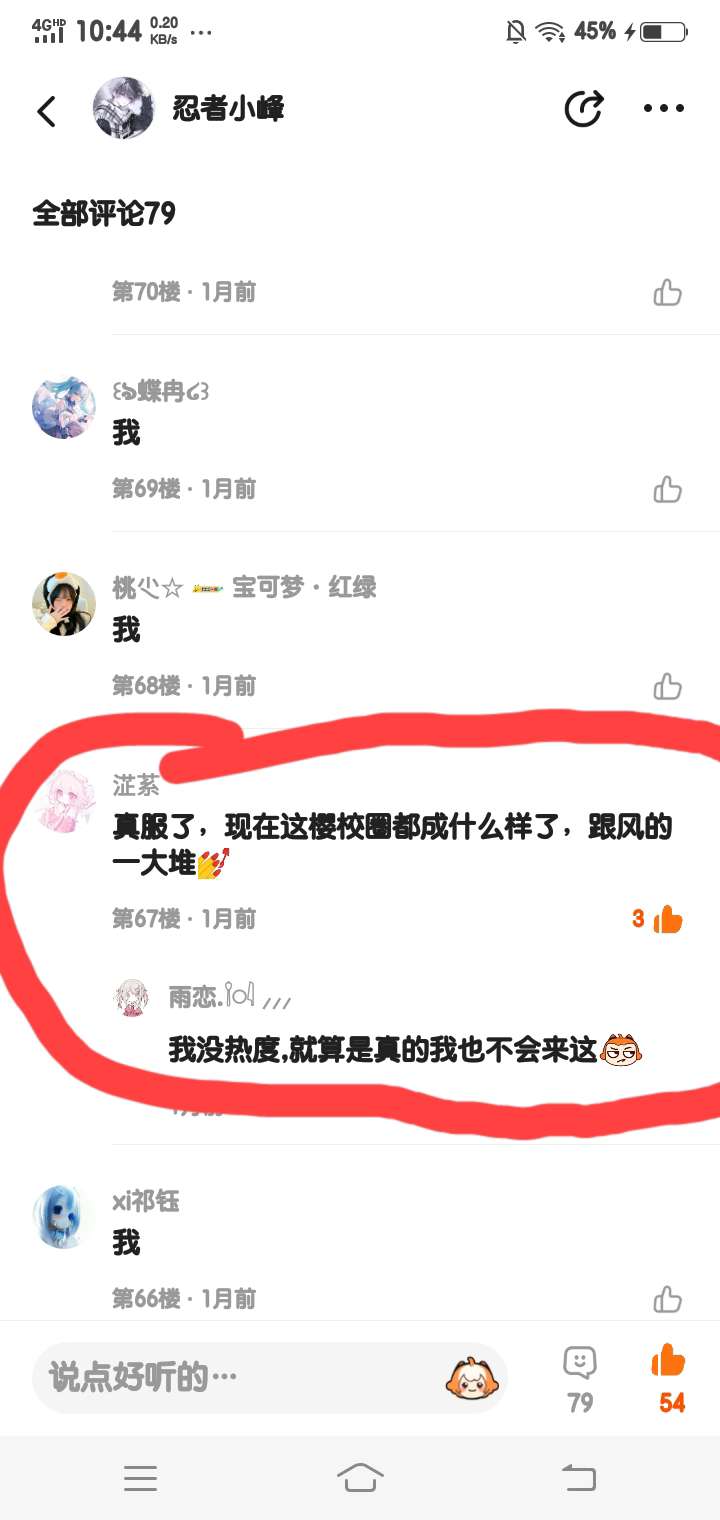This screenshot has height=1520, width=720.
Task: Open 桃心☆'s profile picture
Action: coord(64,604)
